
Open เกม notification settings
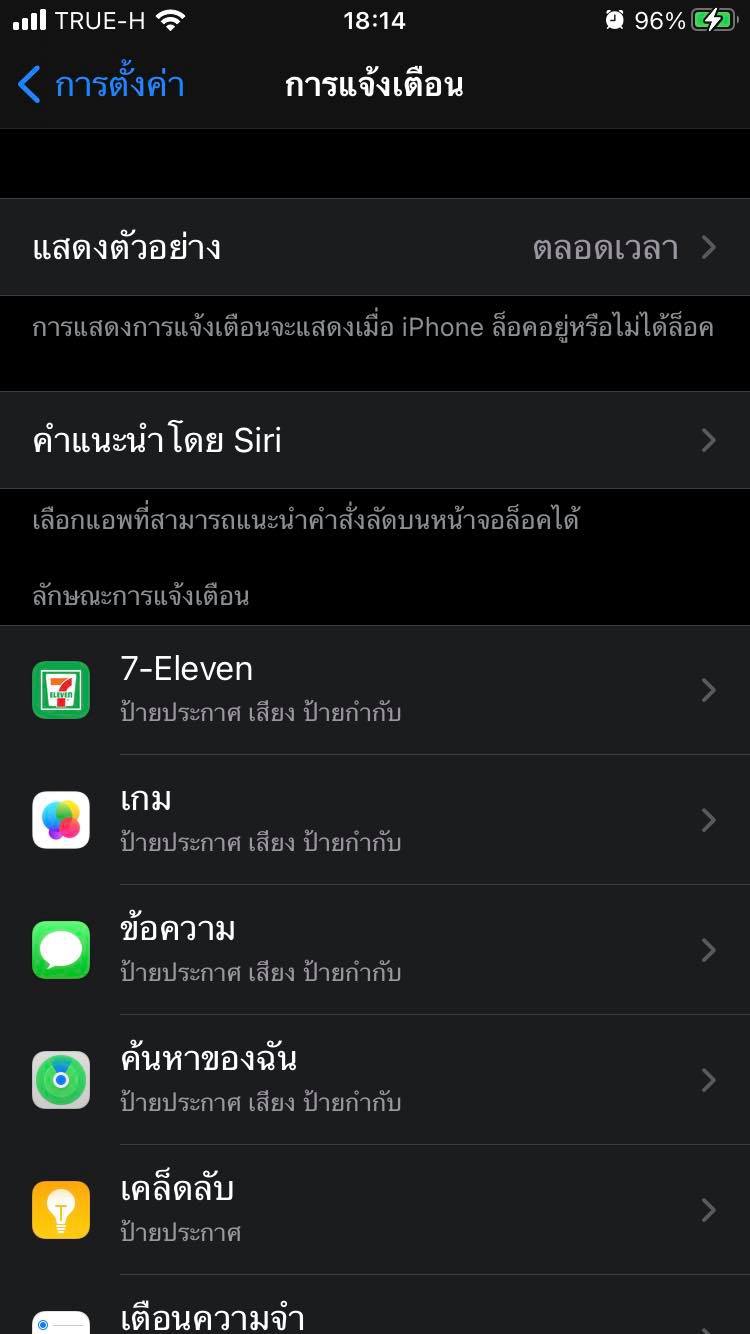[375, 820]
